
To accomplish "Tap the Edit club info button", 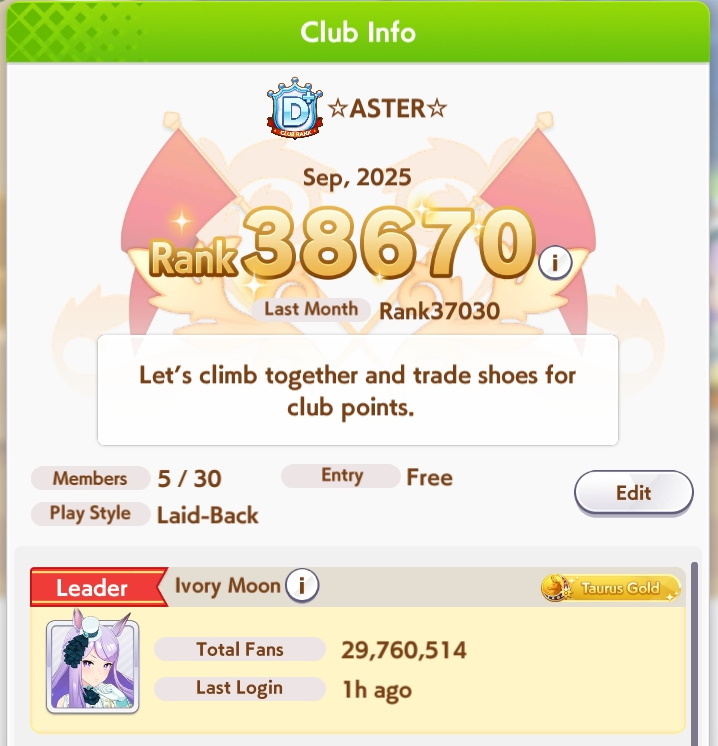I will (x=633, y=493).
